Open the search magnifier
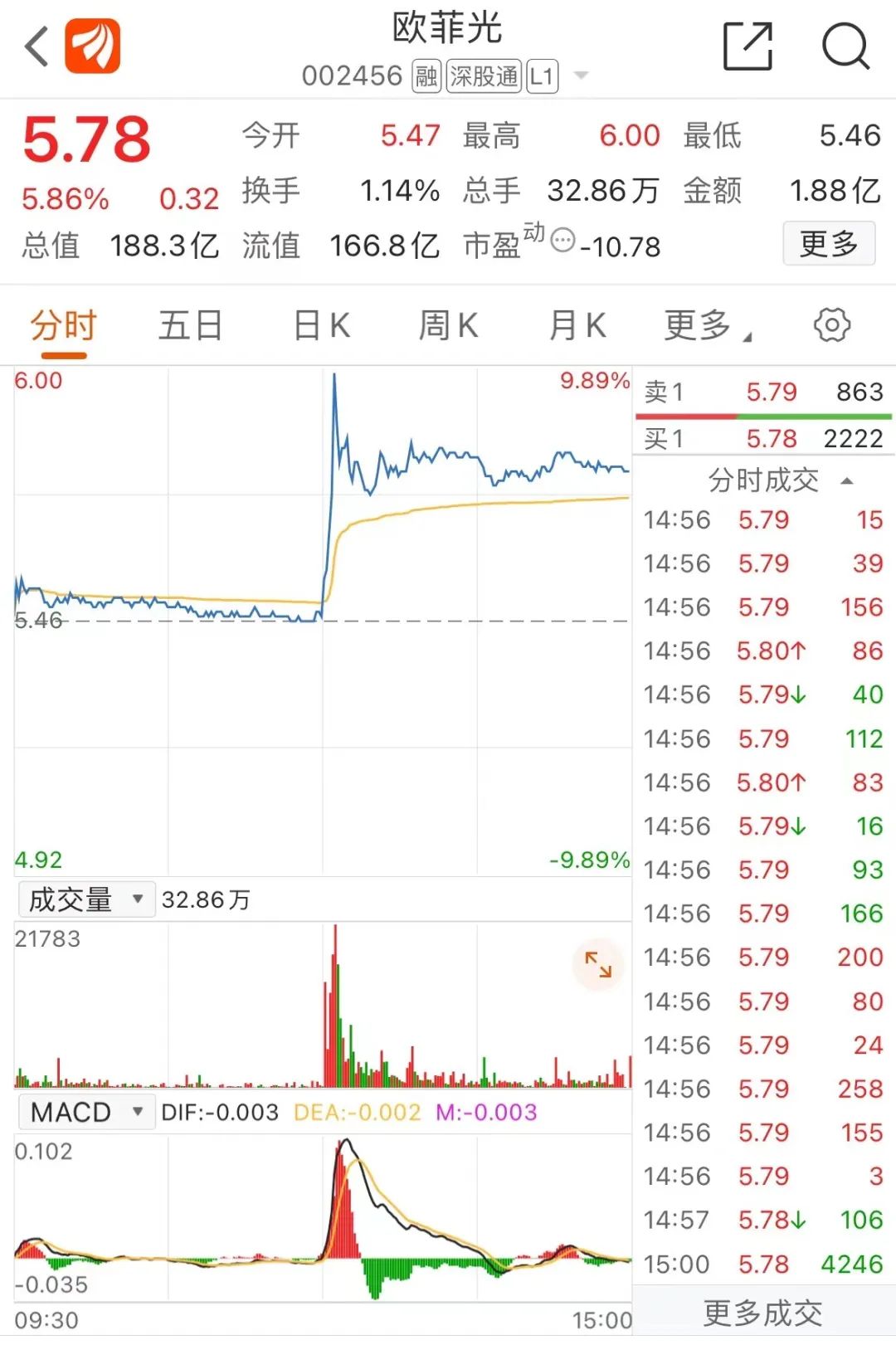This screenshot has height=1345, width=896. pos(845,46)
